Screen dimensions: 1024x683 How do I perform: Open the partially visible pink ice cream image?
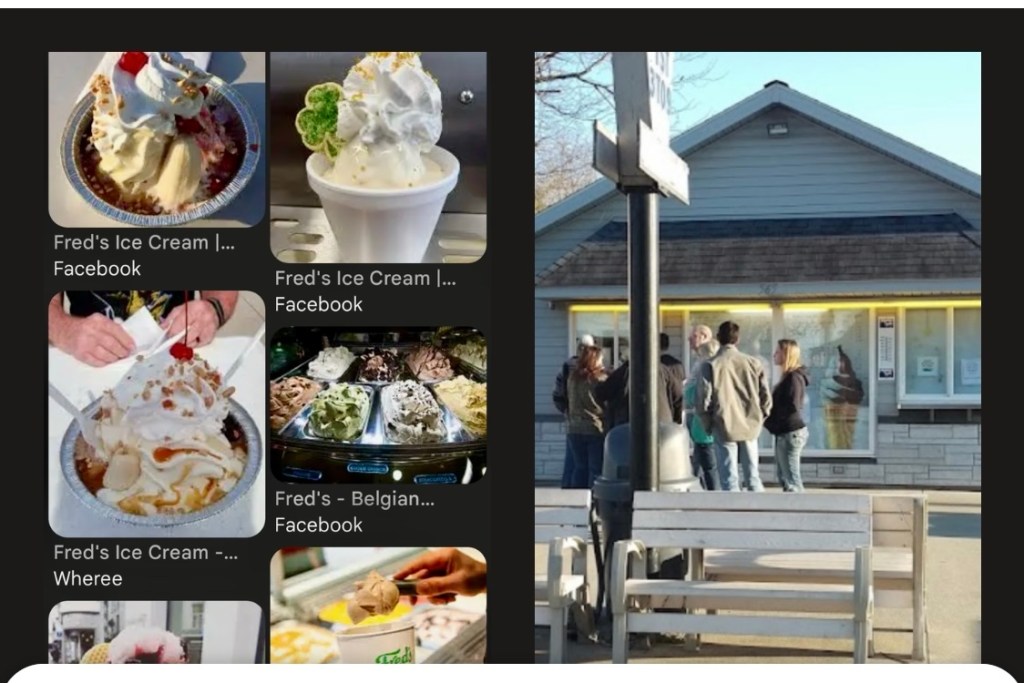coord(156,633)
